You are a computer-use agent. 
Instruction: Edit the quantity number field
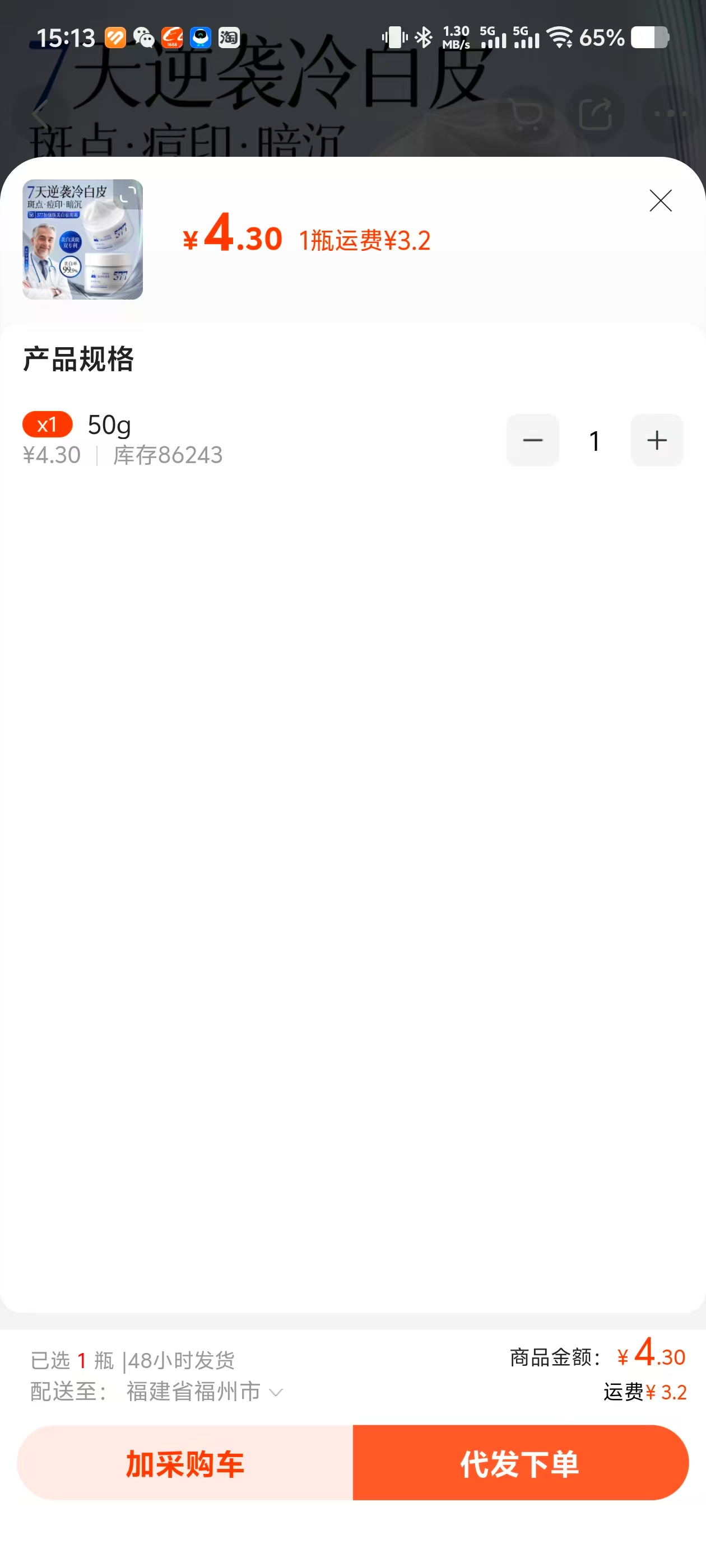[x=594, y=441]
